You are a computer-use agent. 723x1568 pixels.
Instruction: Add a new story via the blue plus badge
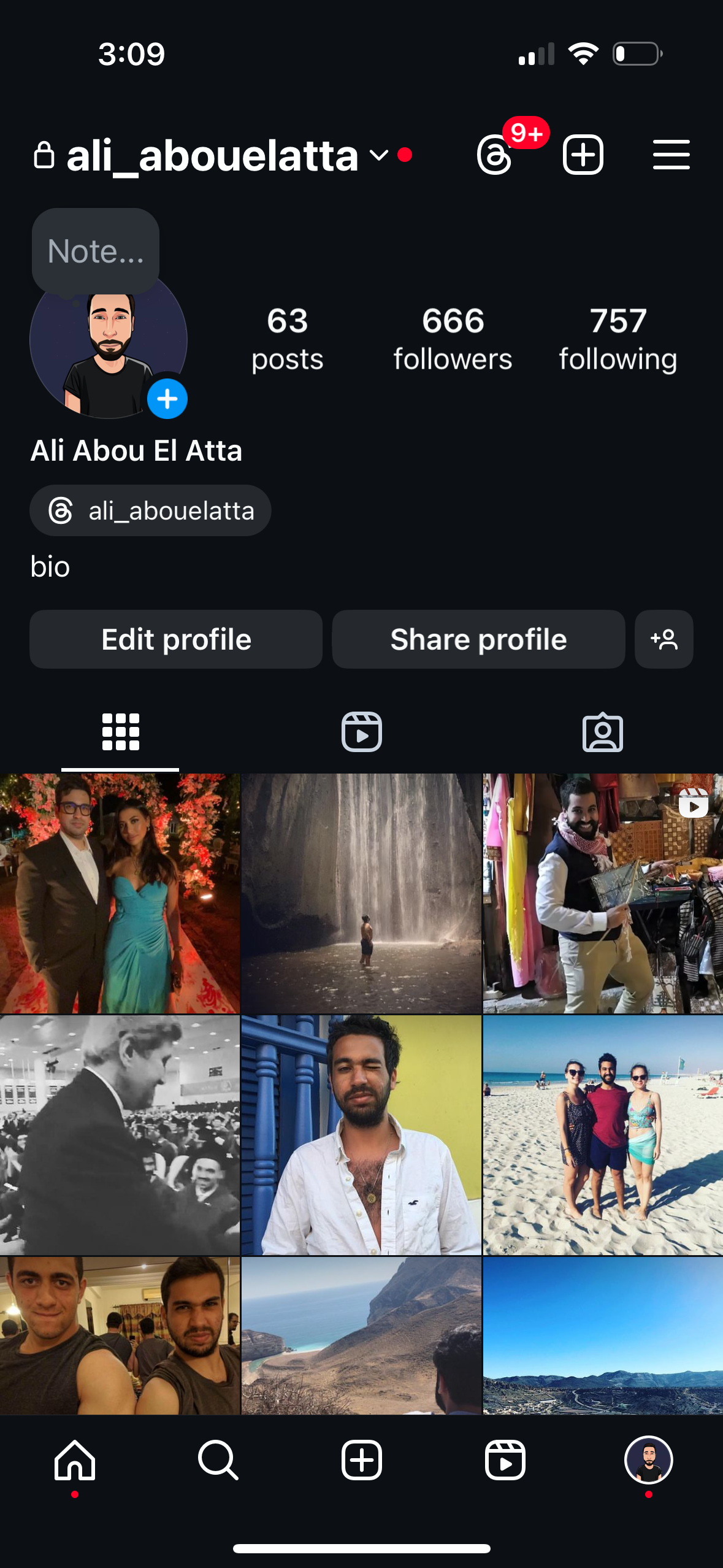(166, 398)
